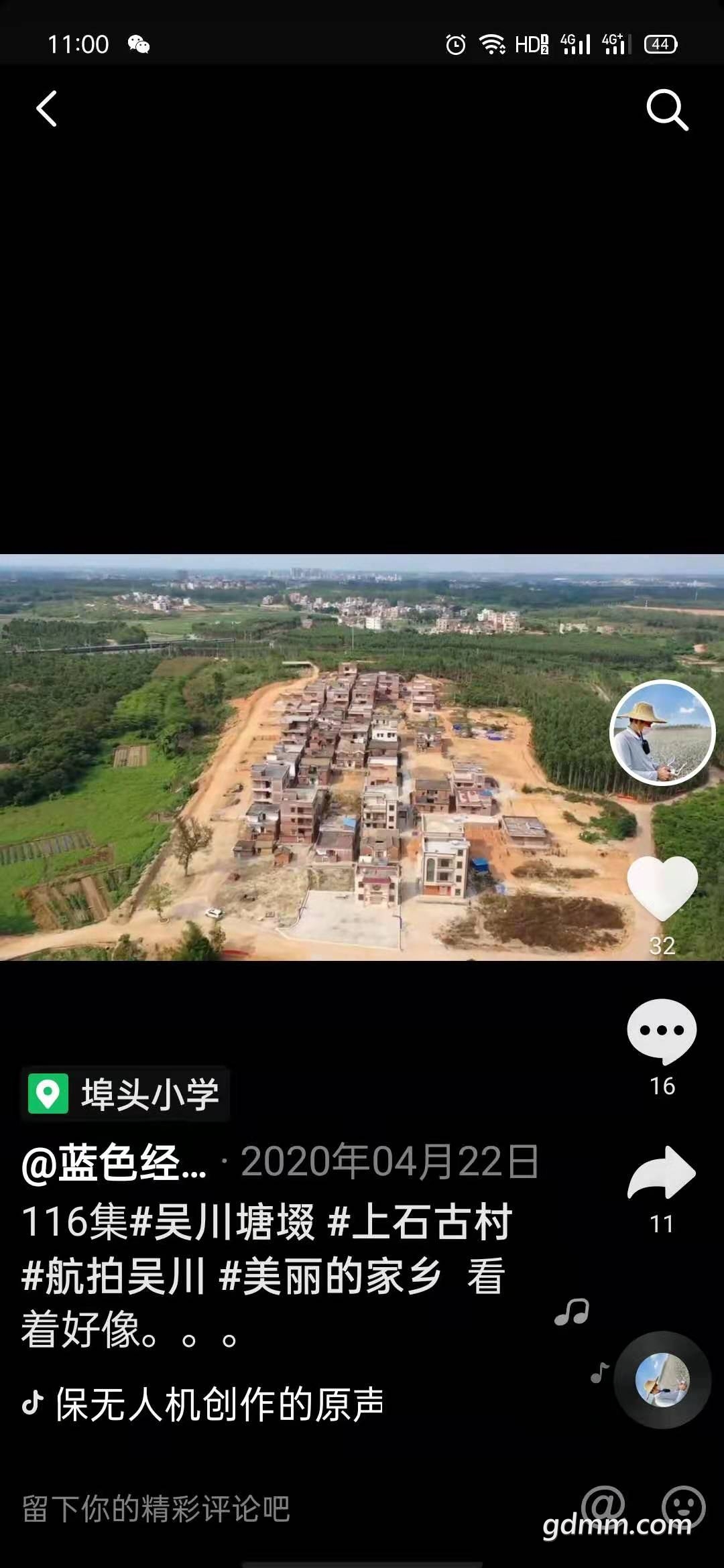Share this video with the arrow icon
The height and width of the screenshot is (1568, 724).
(662, 1173)
